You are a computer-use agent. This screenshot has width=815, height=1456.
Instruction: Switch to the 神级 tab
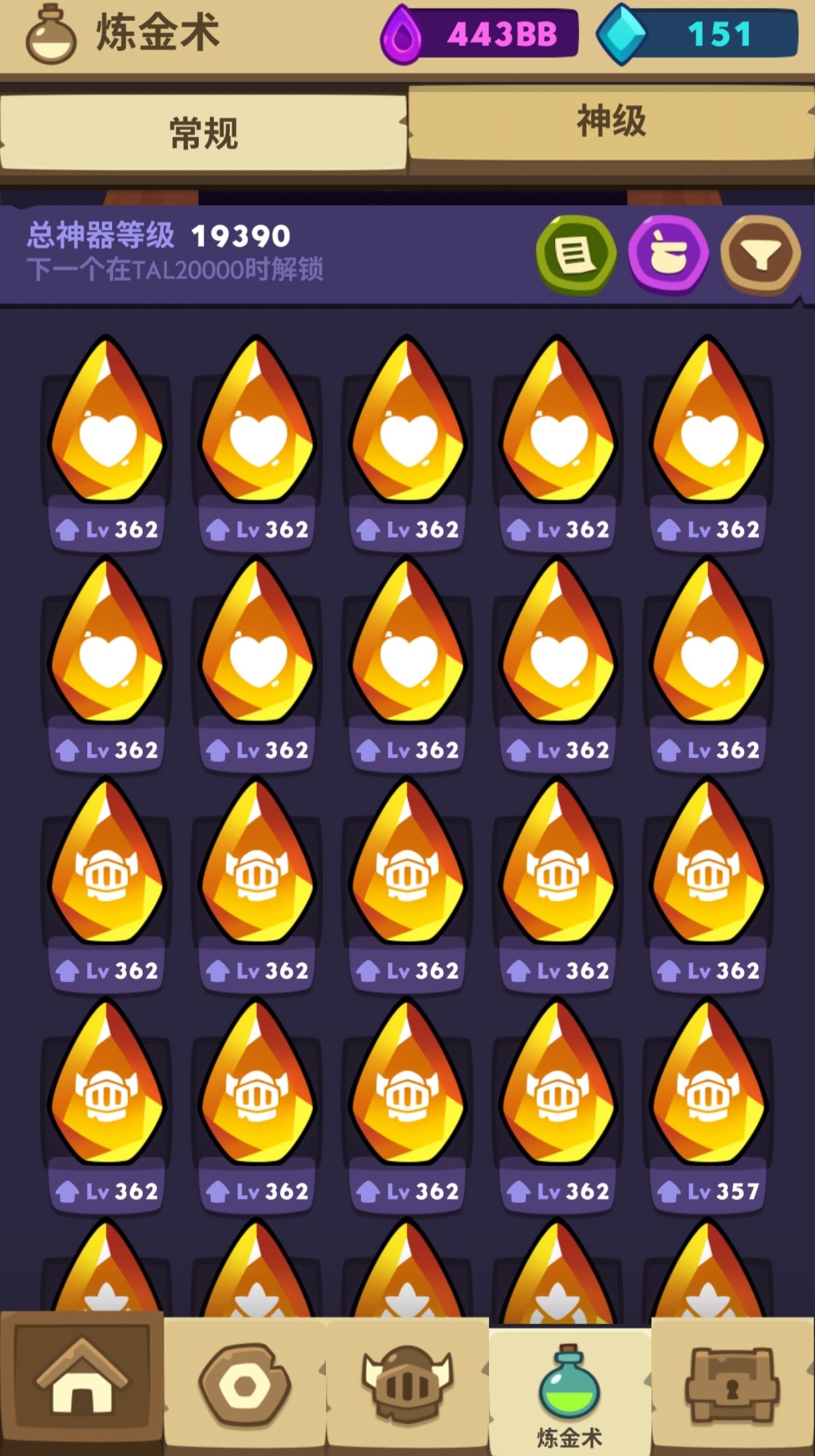click(x=611, y=122)
